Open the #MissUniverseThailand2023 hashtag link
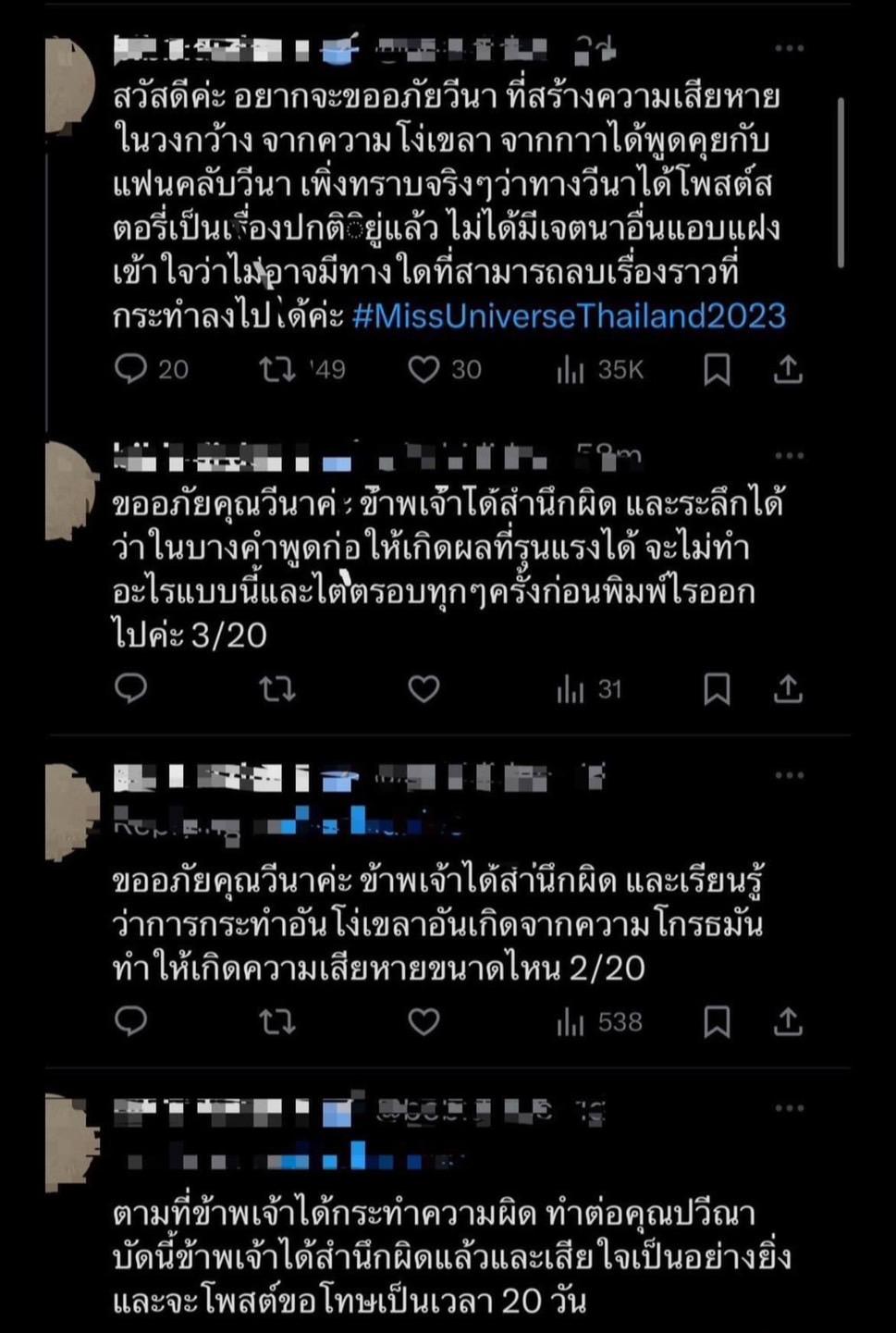The width and height of the screenshot is (896, 1333). pyautogui.click(x=569, y=316)
